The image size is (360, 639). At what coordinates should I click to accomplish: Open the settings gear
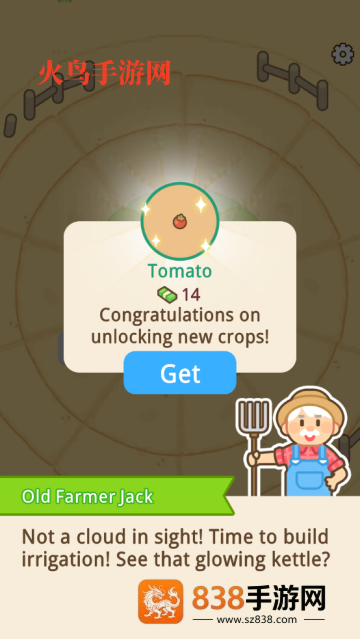(x=342, y=54)
